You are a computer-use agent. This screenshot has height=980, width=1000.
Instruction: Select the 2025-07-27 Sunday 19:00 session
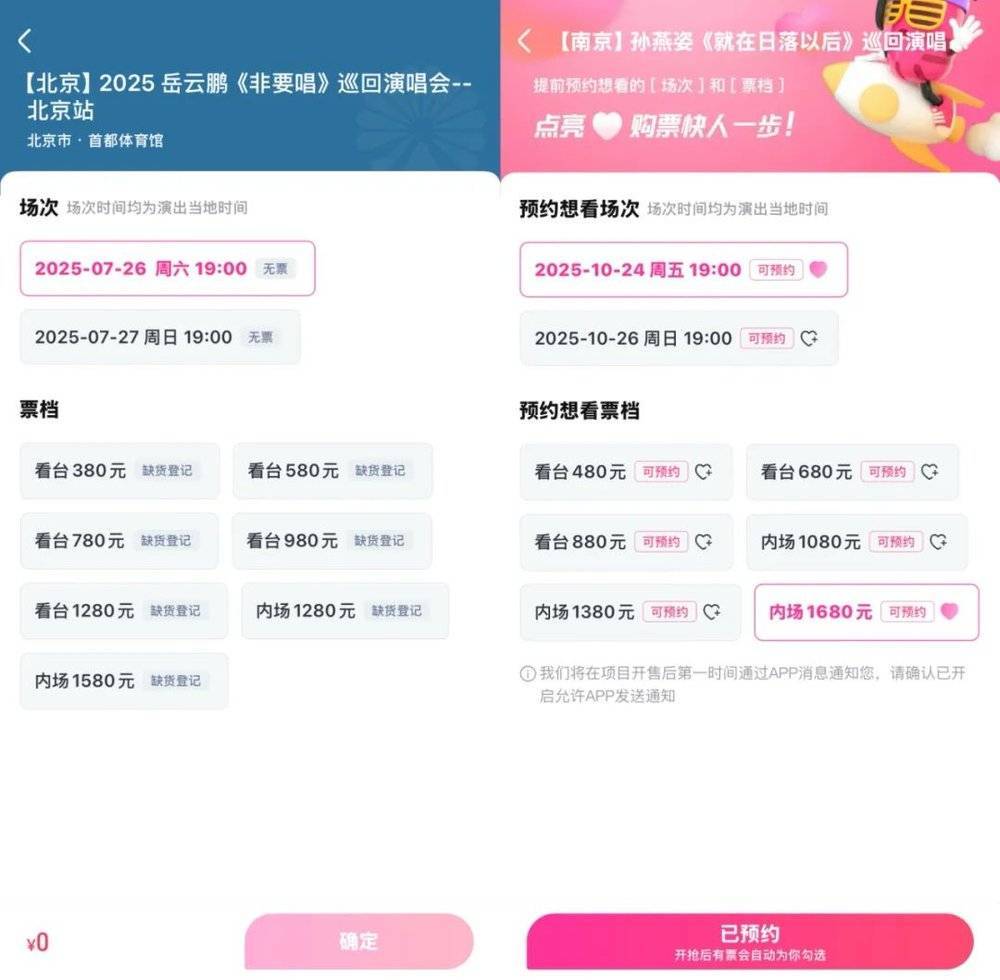click(x=159, y=337)
